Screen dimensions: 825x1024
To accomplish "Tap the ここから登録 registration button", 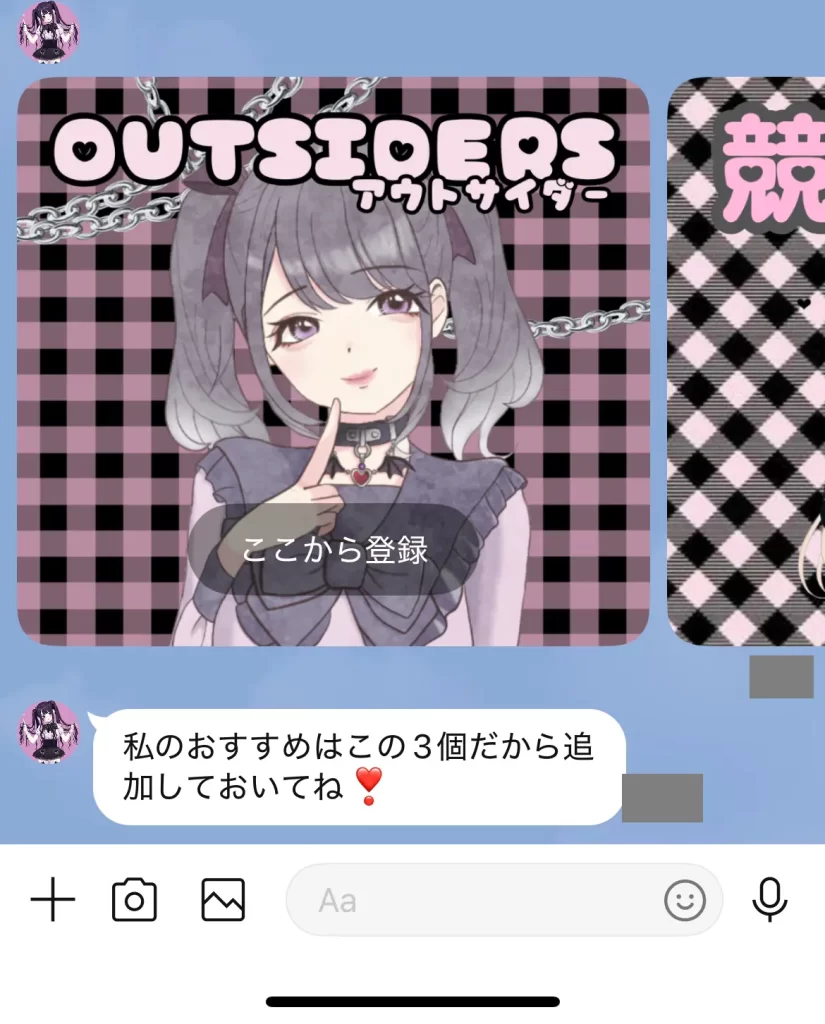I will [336, 548].
